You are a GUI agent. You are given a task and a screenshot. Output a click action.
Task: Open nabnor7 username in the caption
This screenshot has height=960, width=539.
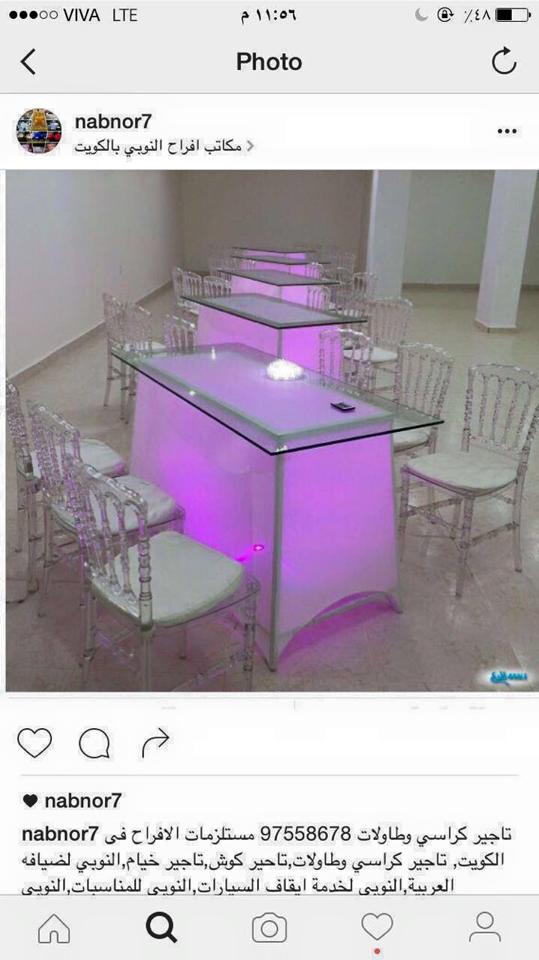click(x=60, y=833)
